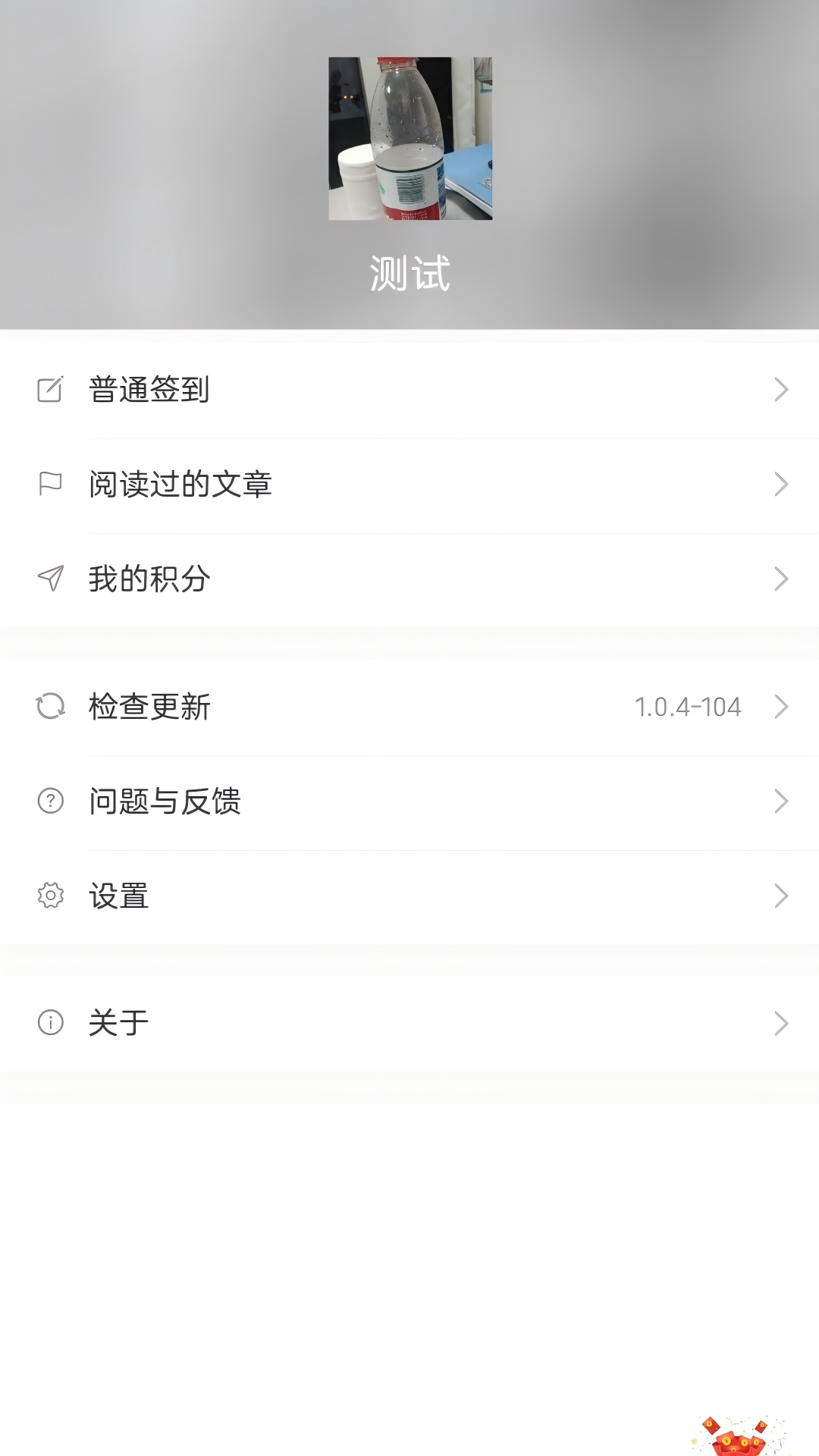Tap the profile avatar photo
This screenshot has width=819, height=1456.
409,139
